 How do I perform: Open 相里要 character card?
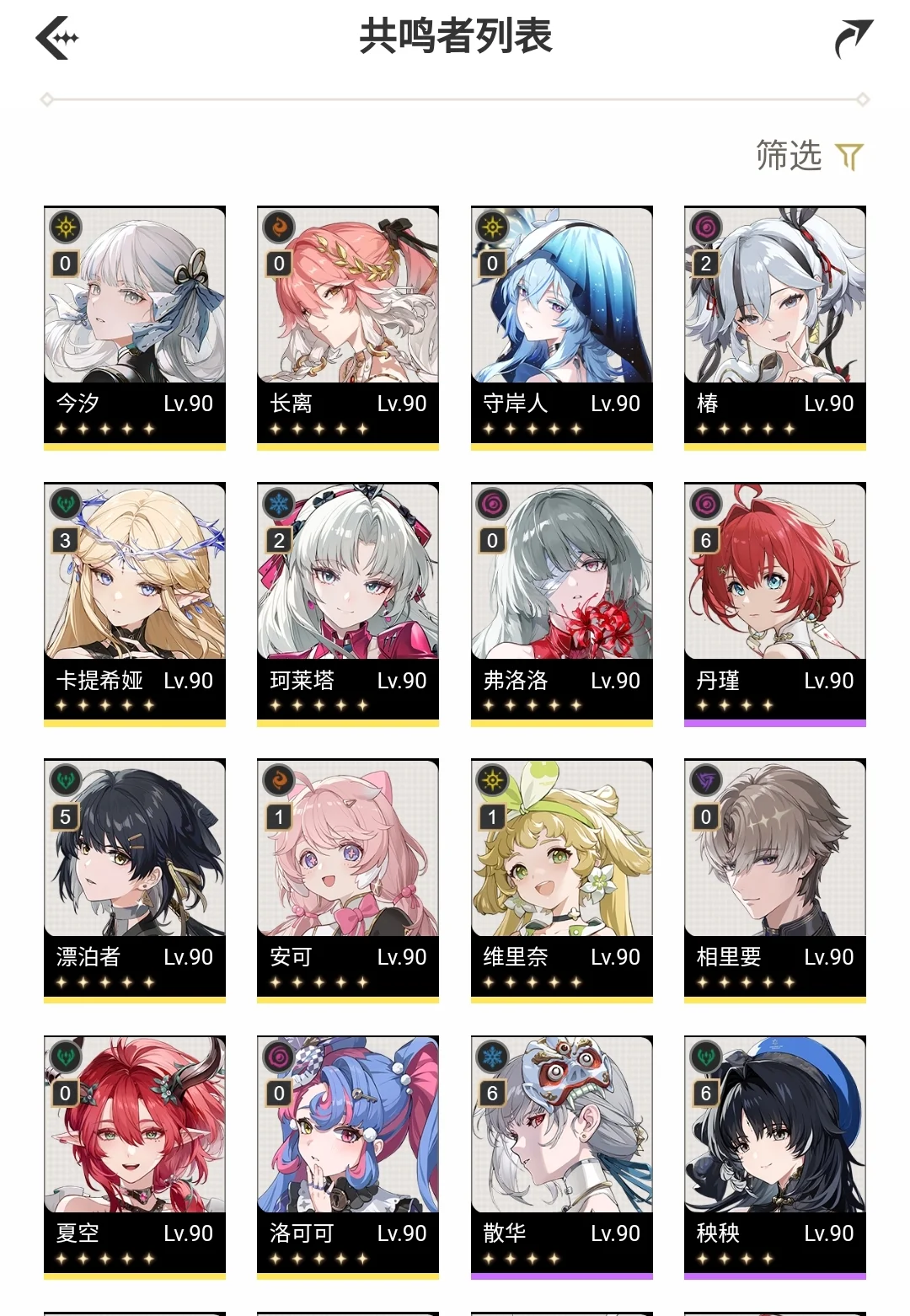[x=775, y=877]
